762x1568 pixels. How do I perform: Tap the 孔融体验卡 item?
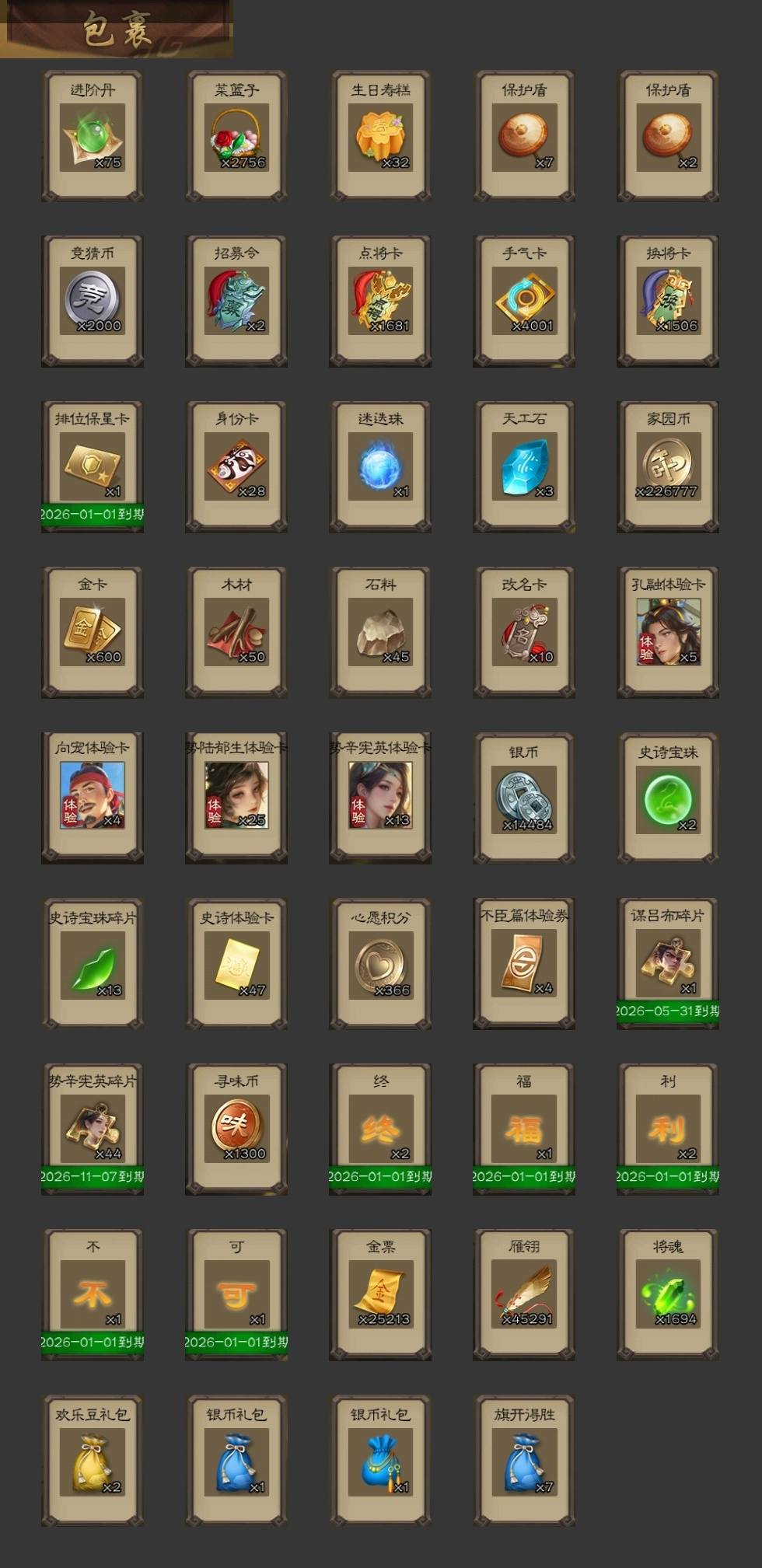(x=668, y=633)
